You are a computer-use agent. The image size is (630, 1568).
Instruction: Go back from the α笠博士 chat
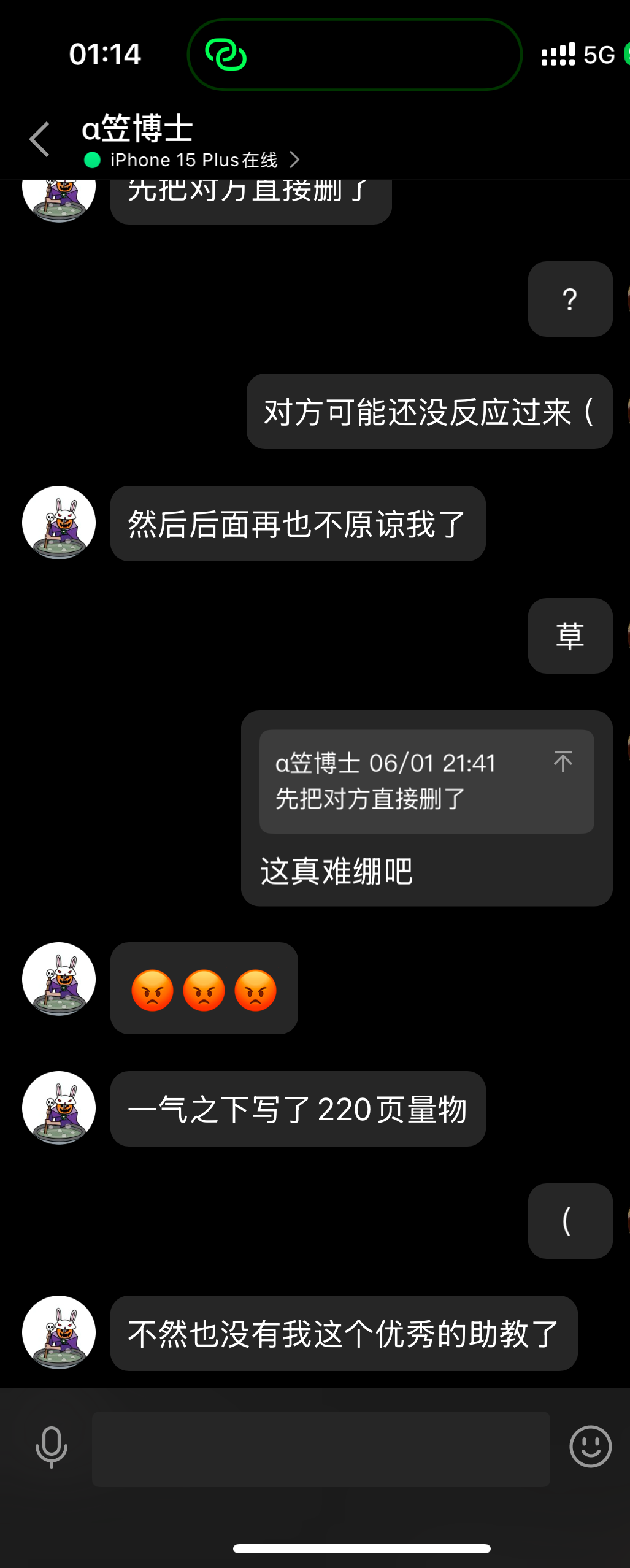click(40, 139)
